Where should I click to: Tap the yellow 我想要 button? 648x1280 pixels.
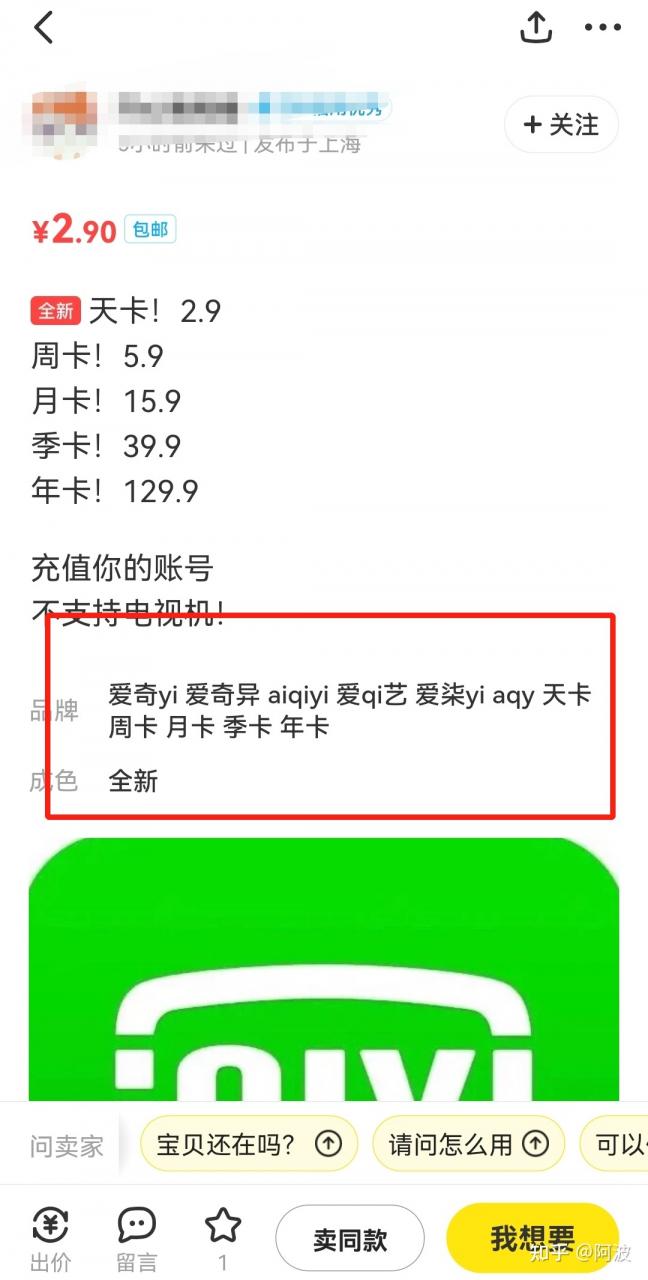pyautogui.click(x=532, y=1240)
